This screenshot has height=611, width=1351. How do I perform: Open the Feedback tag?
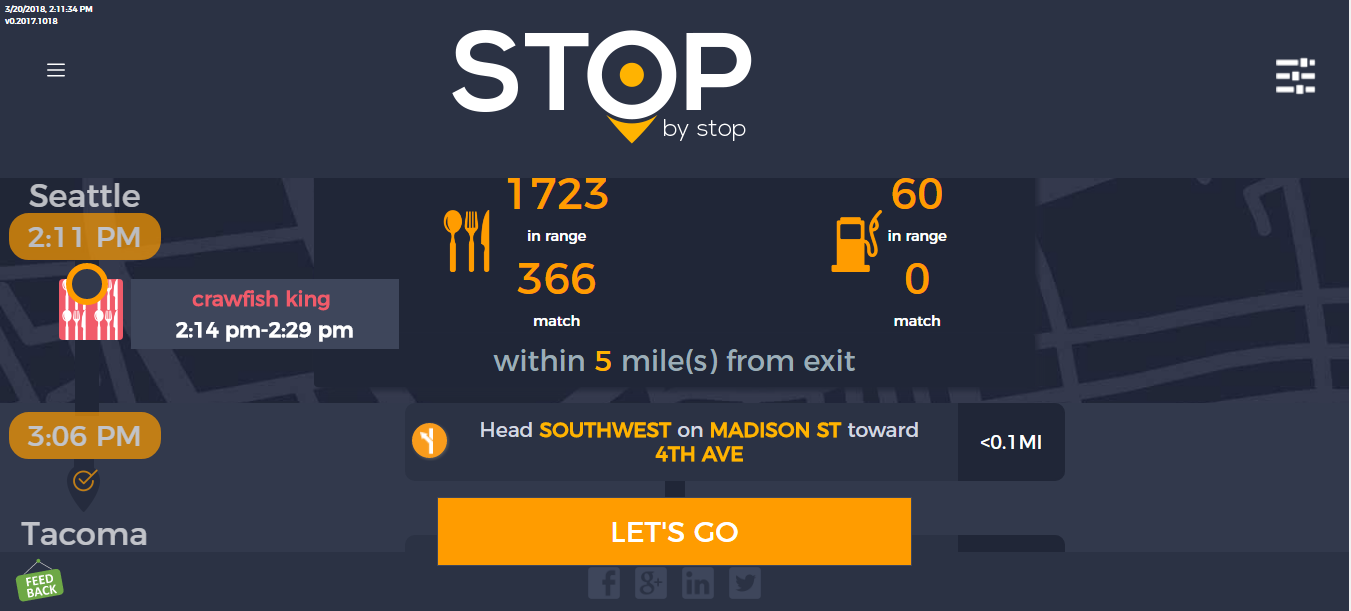(x=40, y=583)
